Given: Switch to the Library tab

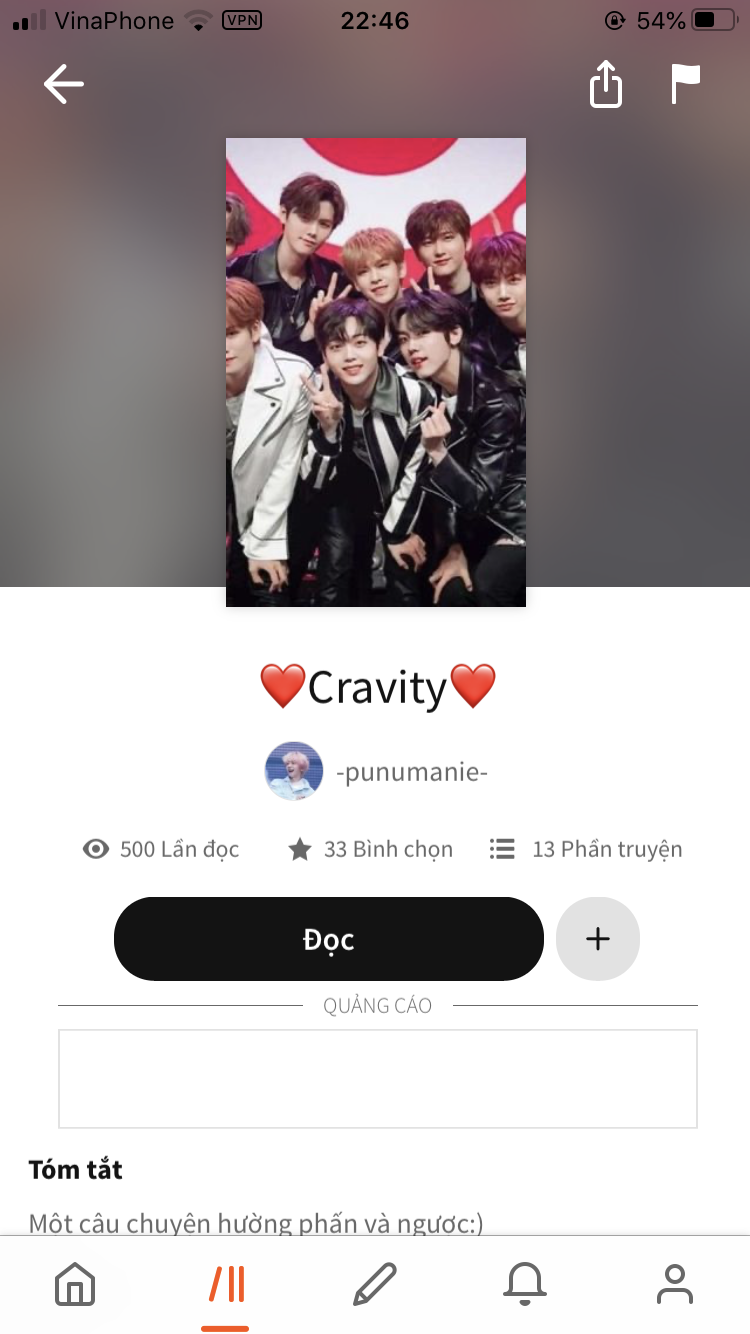Looking at the screenshot, I should coord(226,1284).
